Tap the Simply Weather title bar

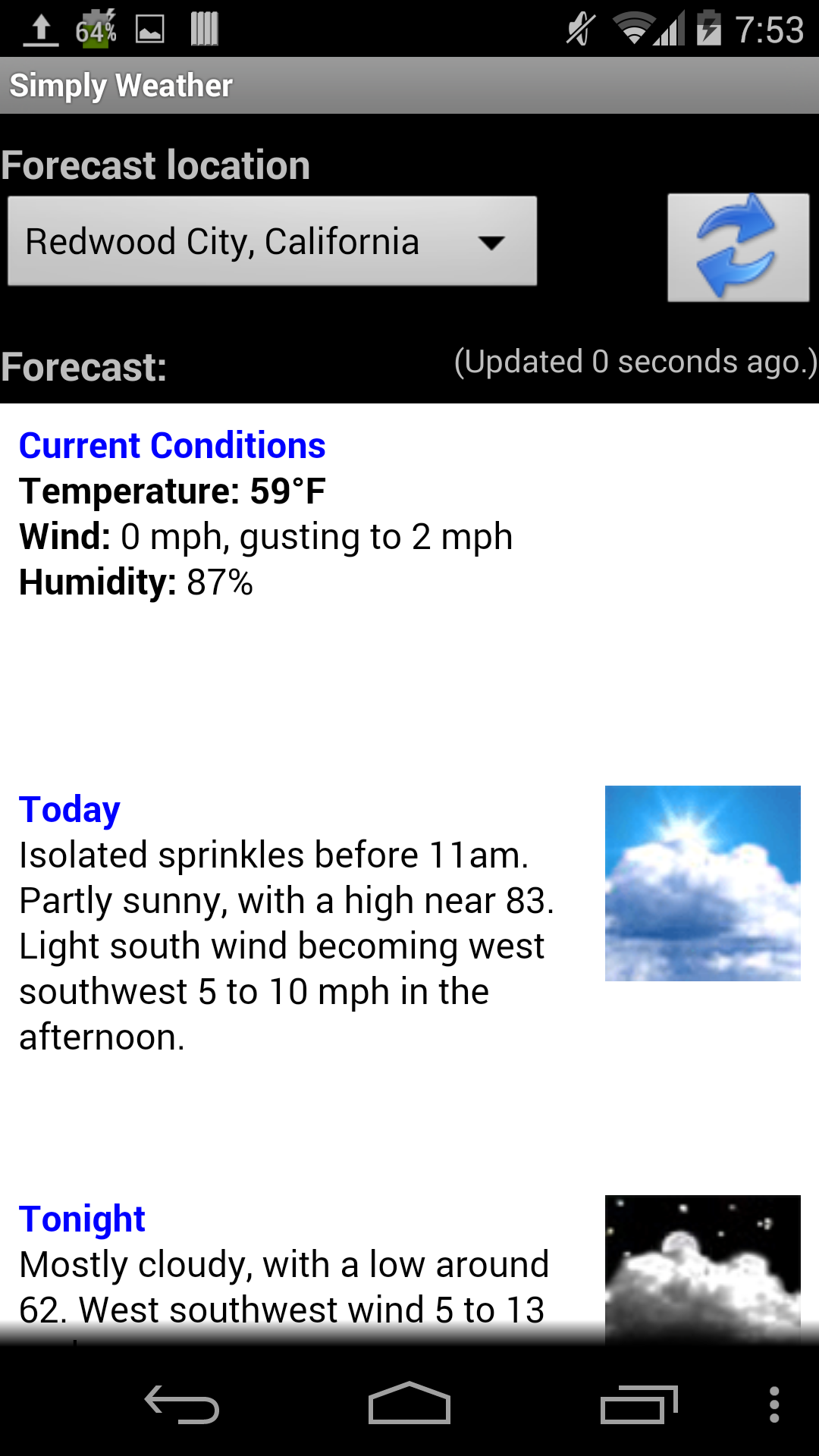click(121, 85)
